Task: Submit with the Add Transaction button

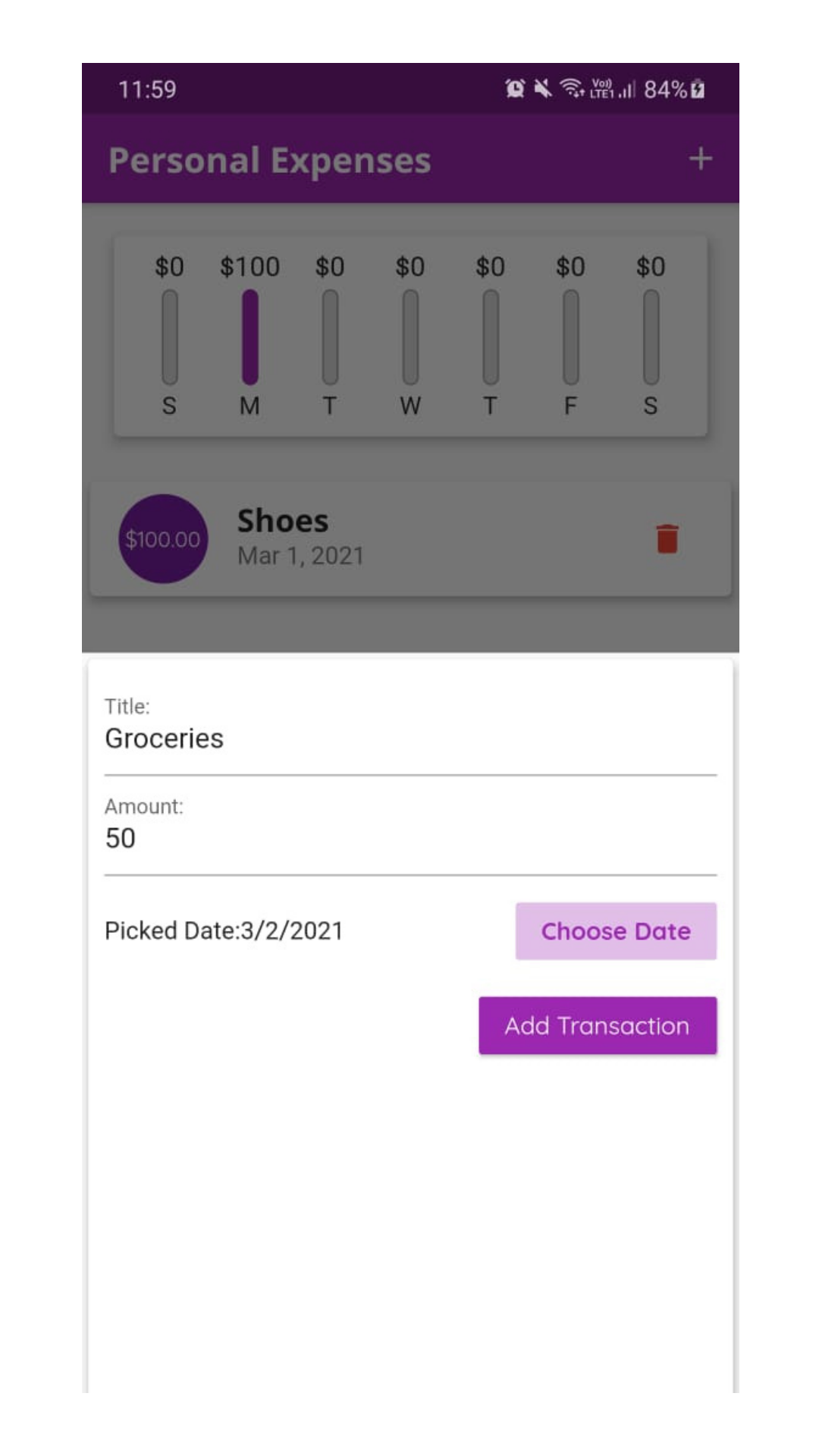Action: tap(598, 1025)
